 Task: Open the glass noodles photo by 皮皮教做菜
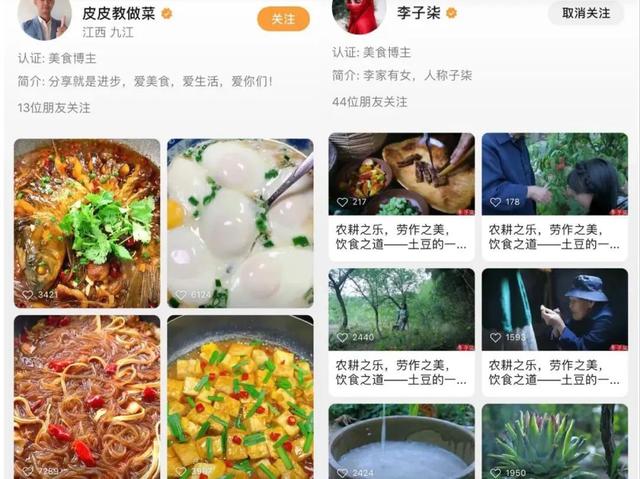[x=87, y=397]
